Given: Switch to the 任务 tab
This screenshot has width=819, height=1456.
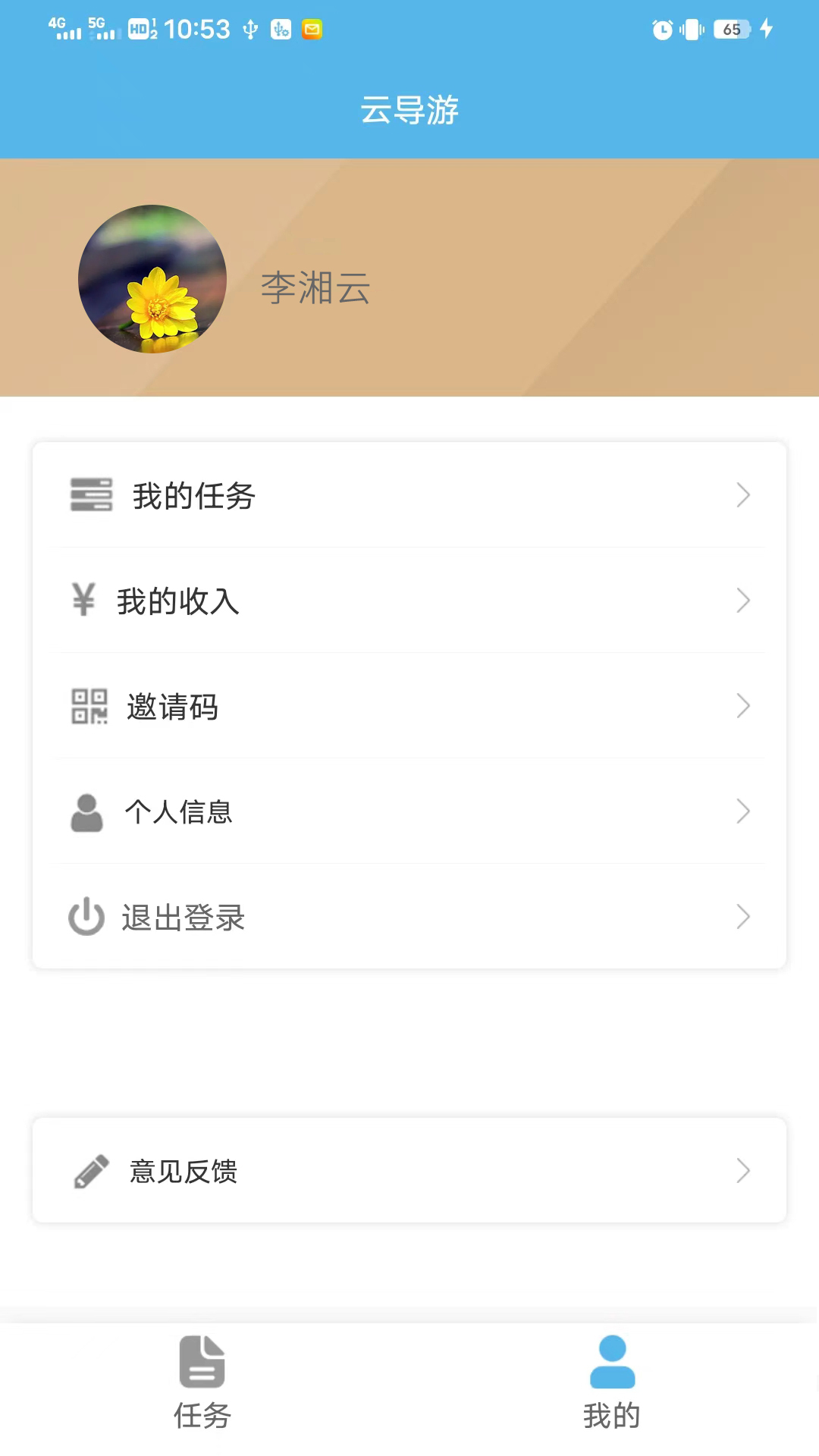Looking at the screenshot, I should pos(202,1388).
